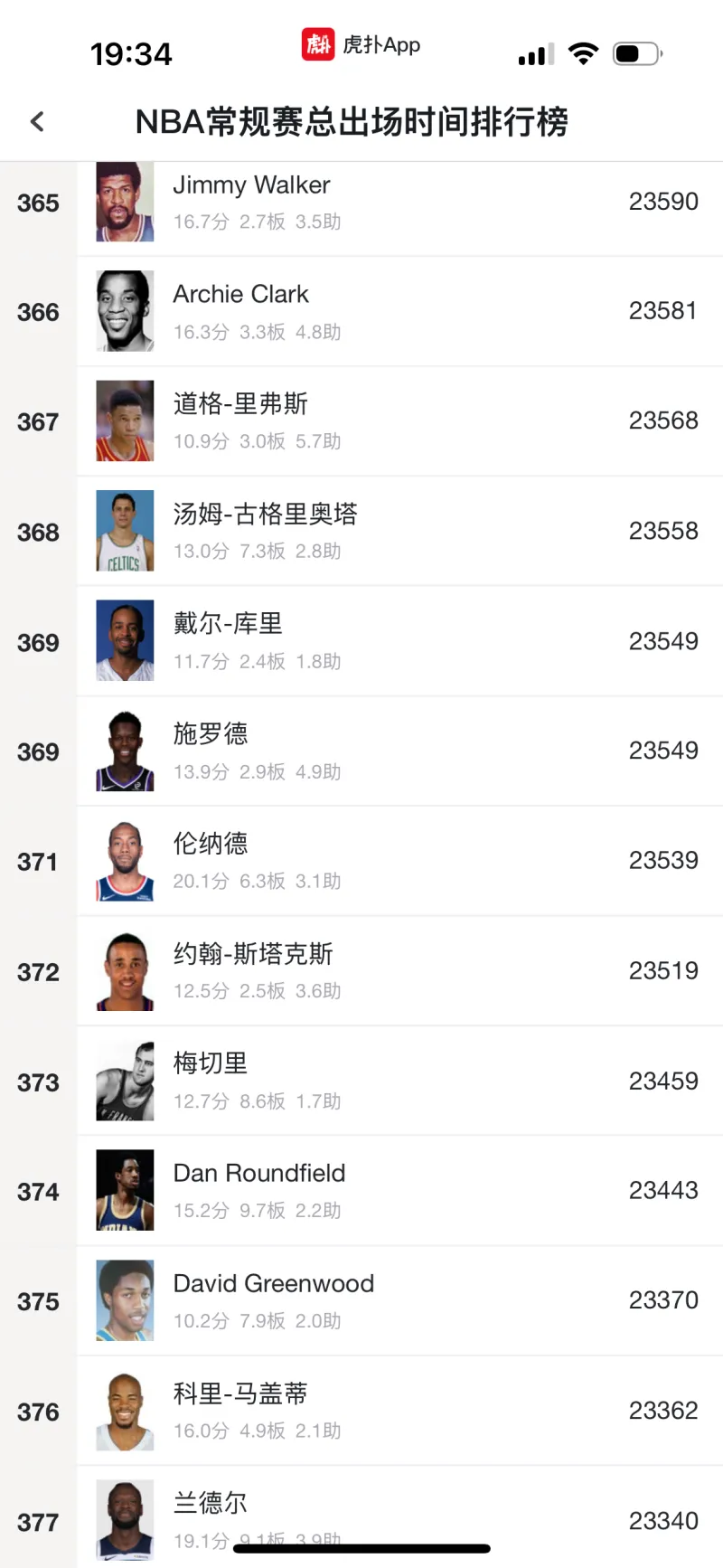Tap rank number 371 beside 伦纳德
Viewport: 723px width, 1568px height.
tap(38, 860)
